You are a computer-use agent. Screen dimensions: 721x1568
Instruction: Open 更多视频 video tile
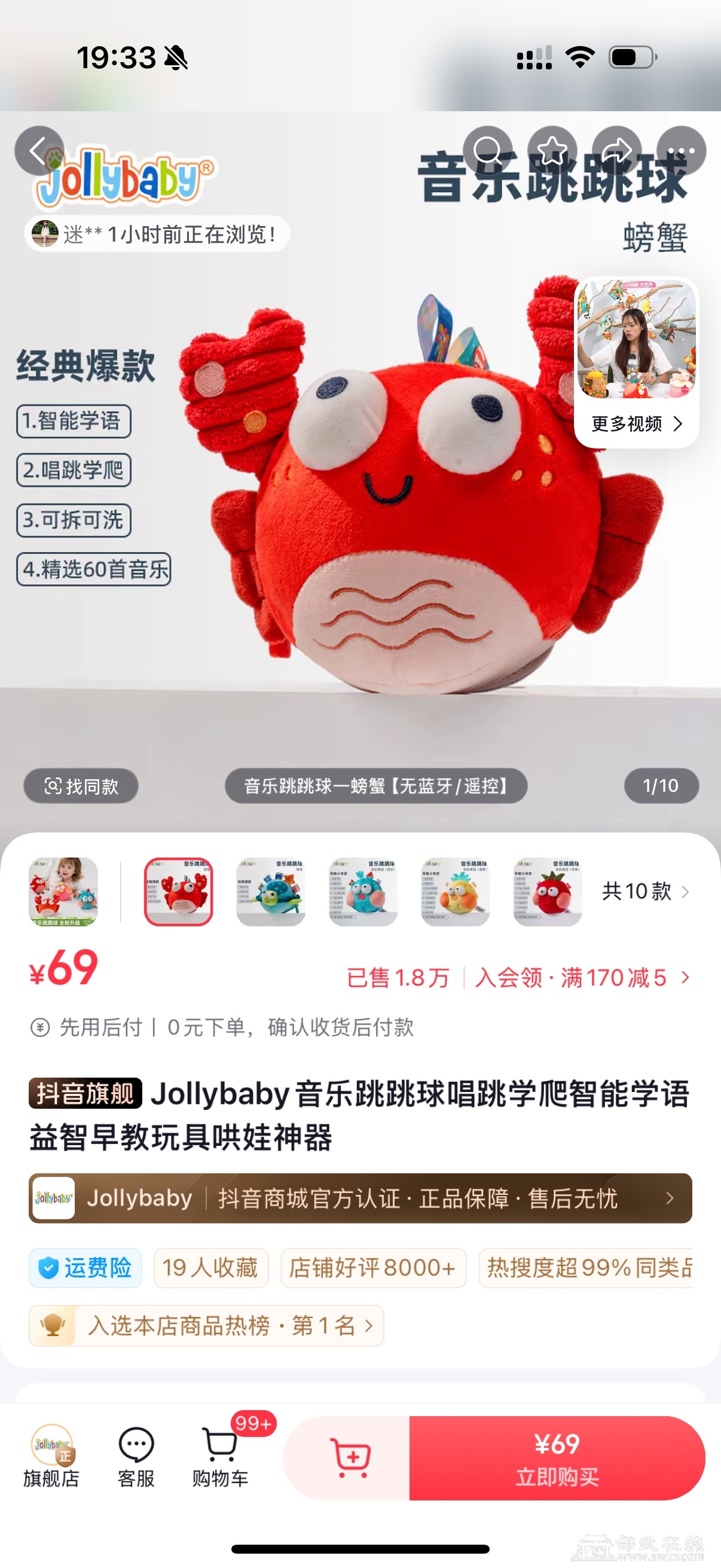coord(636,363)
